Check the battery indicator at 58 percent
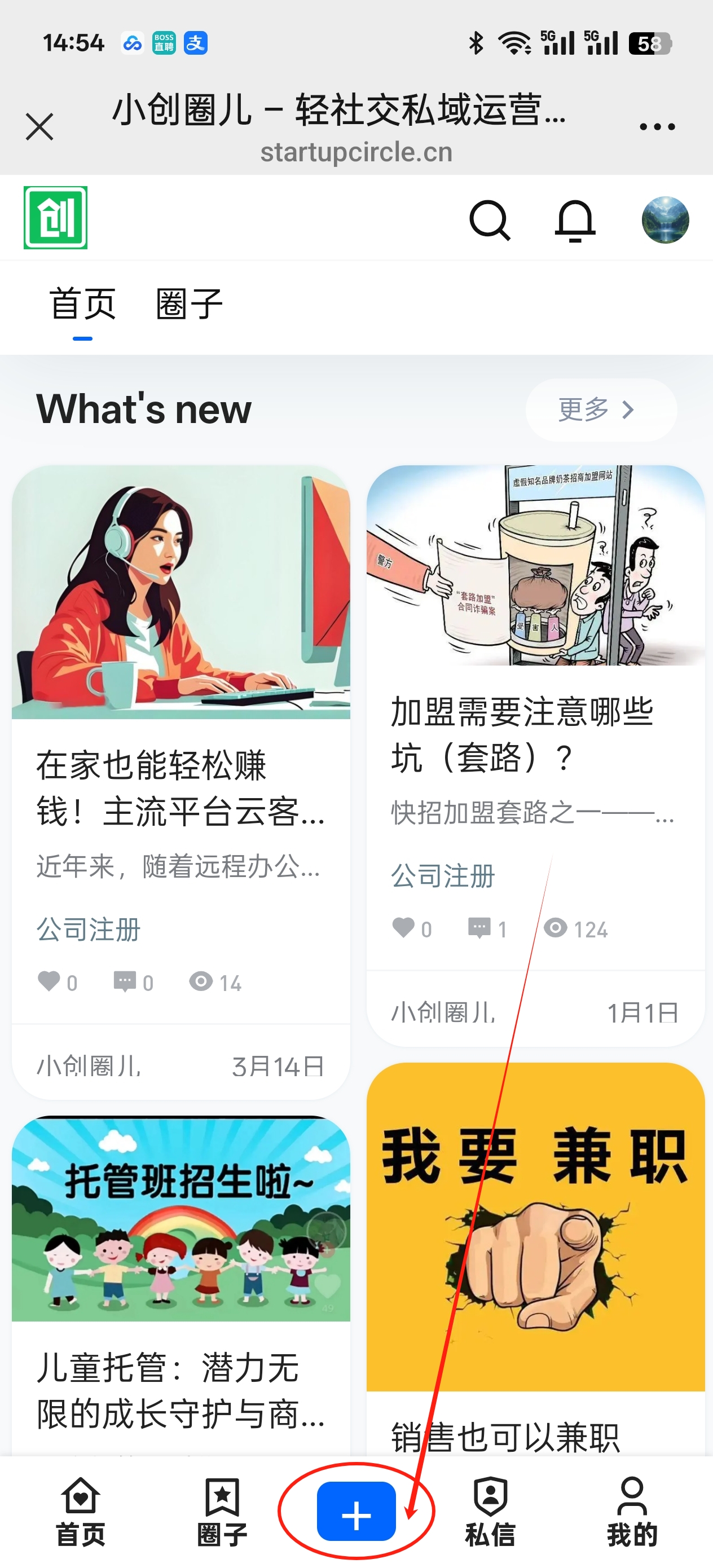Screen dimensions: 713x1568 pos(650,43)
